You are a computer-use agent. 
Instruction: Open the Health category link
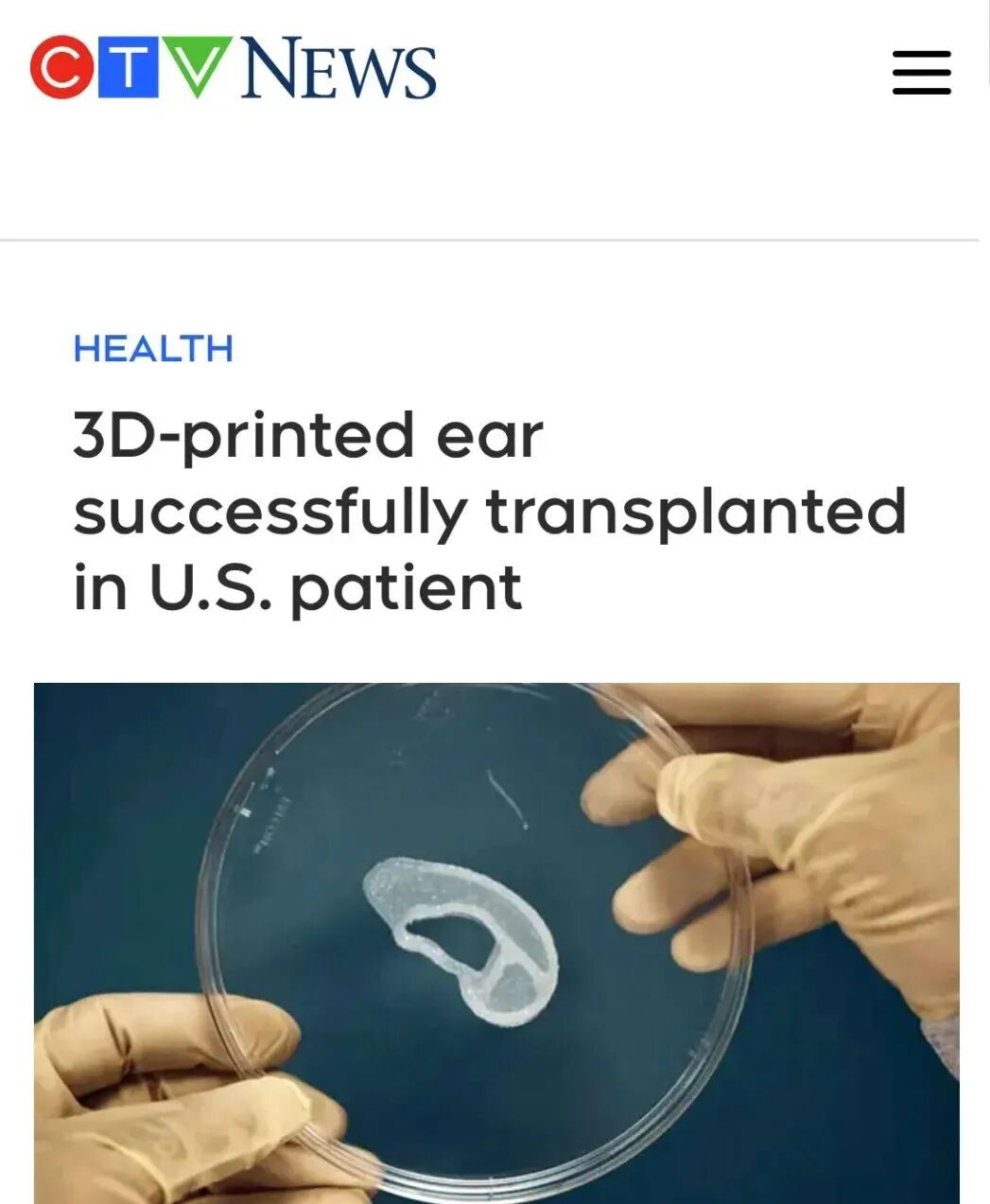point(153,349)
